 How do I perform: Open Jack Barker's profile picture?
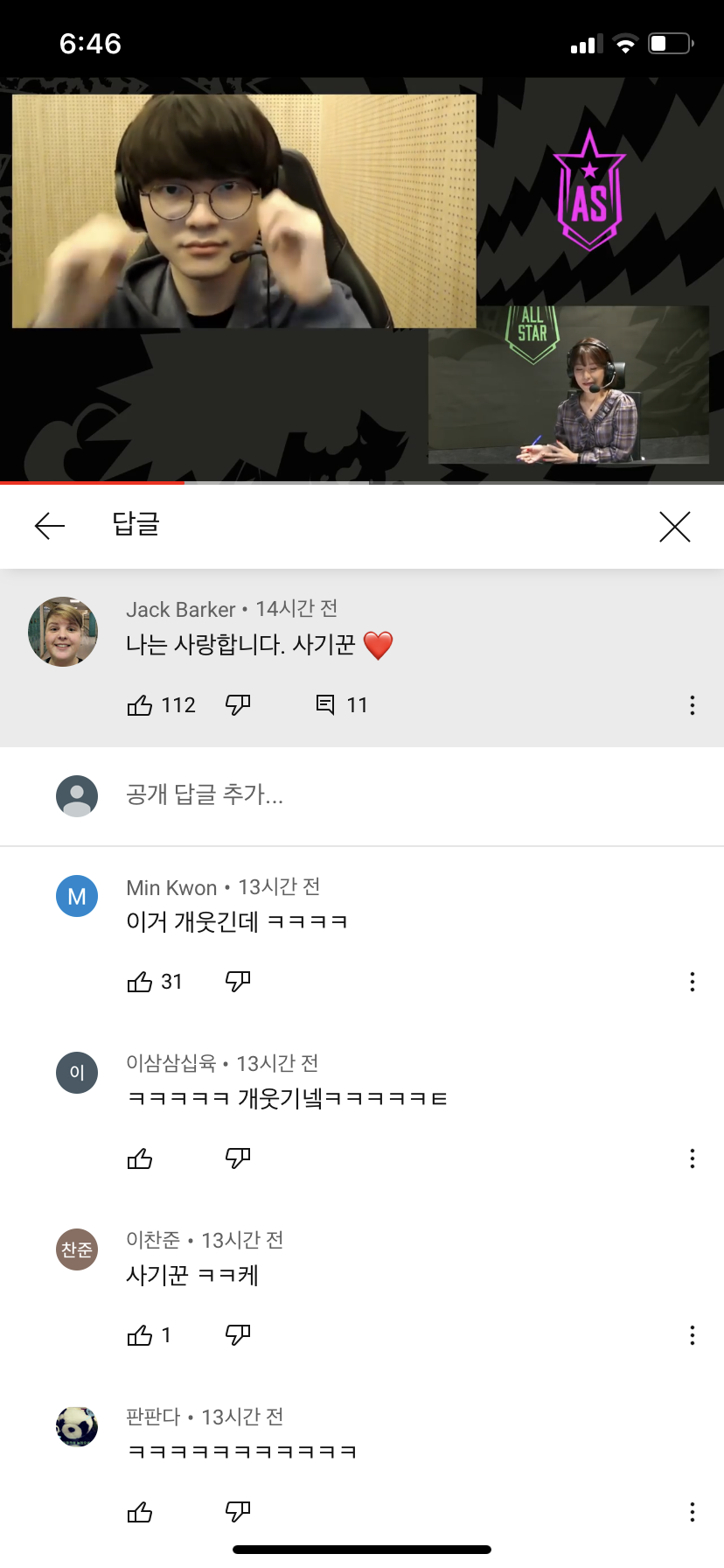coord(63,632)
